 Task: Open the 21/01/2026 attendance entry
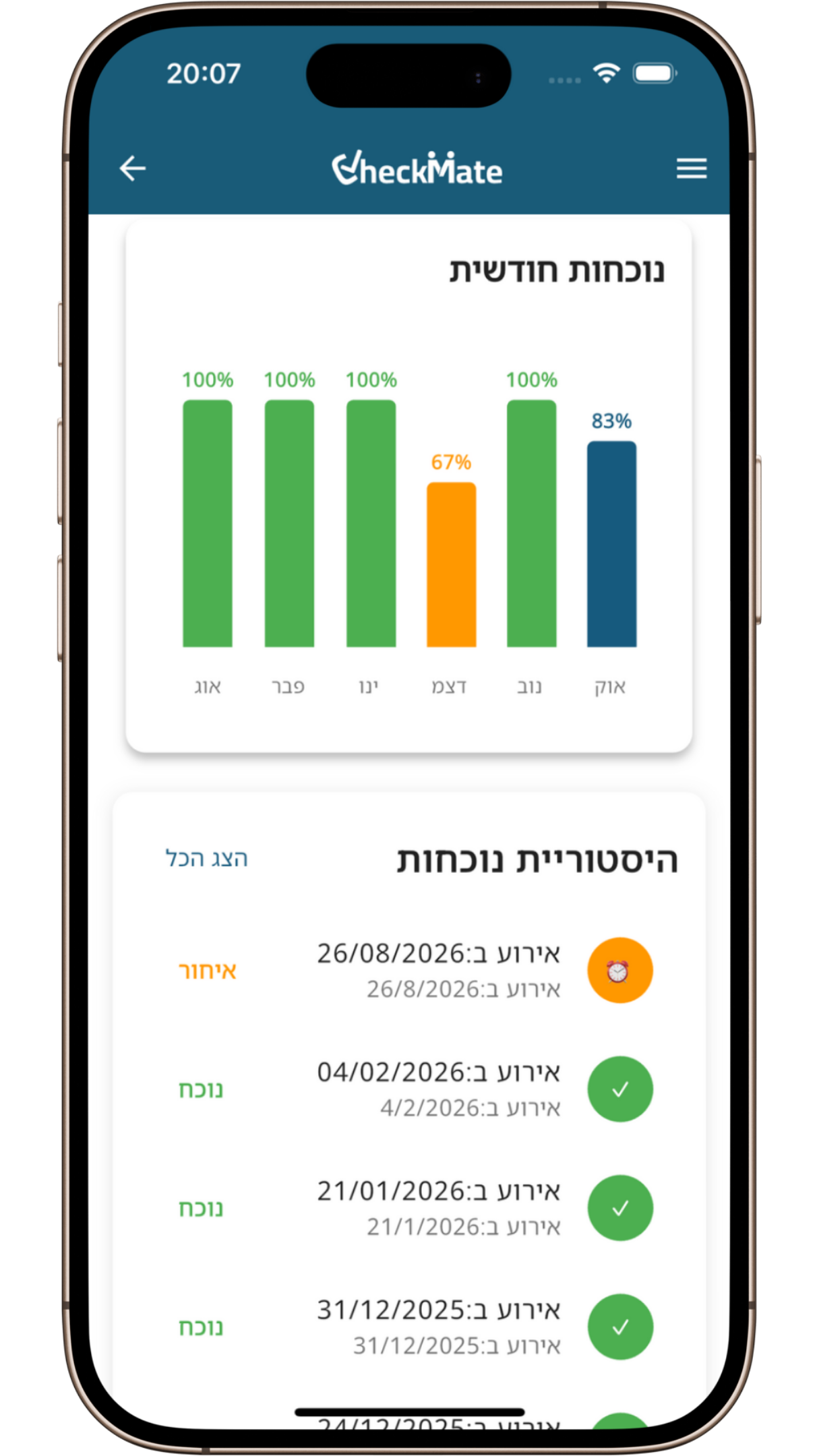click(x=438, y=1207)
